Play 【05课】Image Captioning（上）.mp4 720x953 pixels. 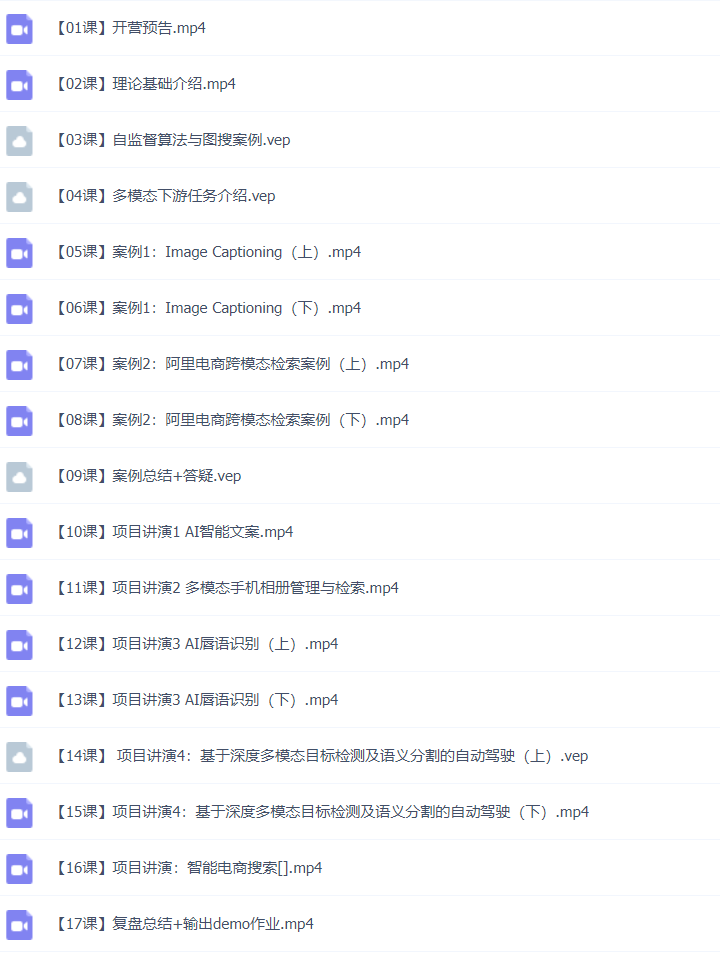tap(208, 252)
